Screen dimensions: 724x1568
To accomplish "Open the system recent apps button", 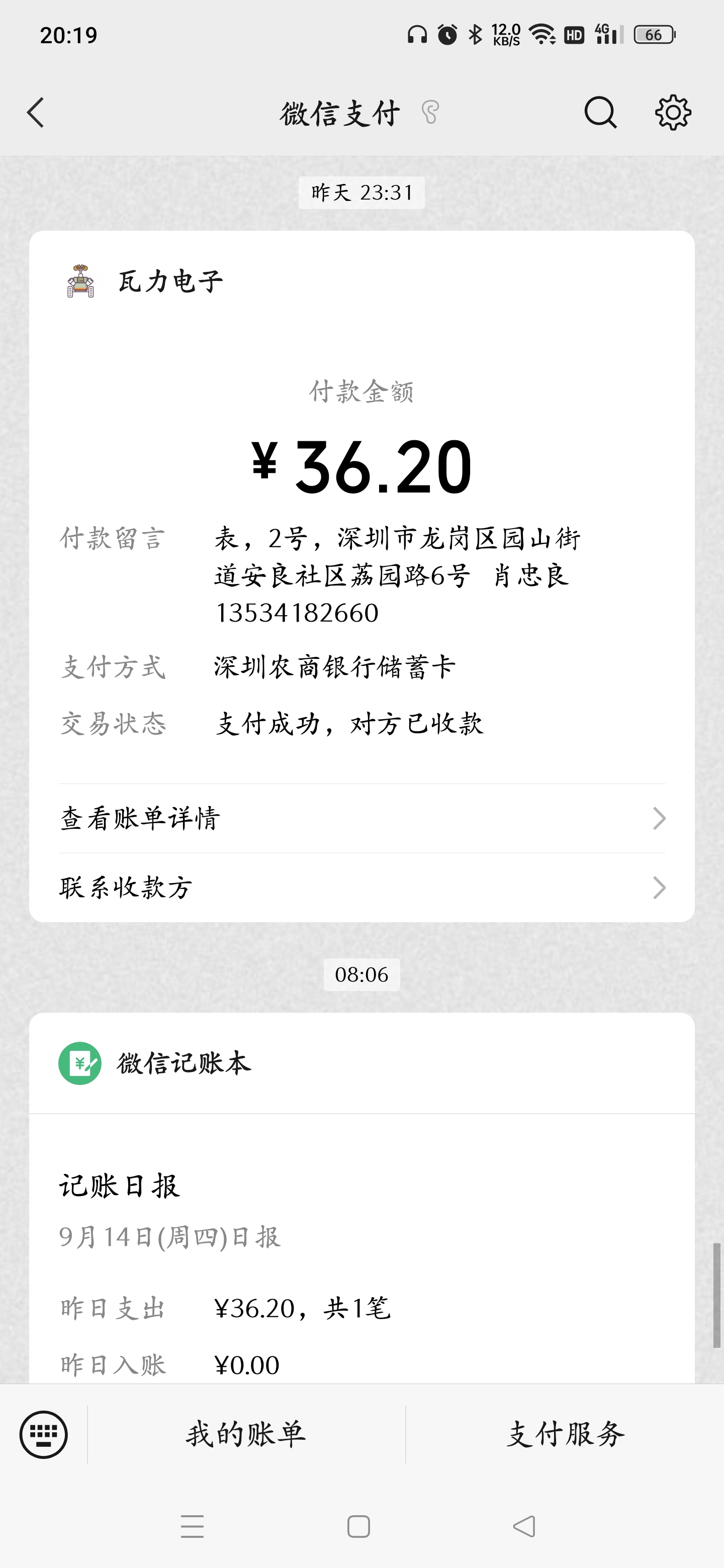I will coord(193,1527).
